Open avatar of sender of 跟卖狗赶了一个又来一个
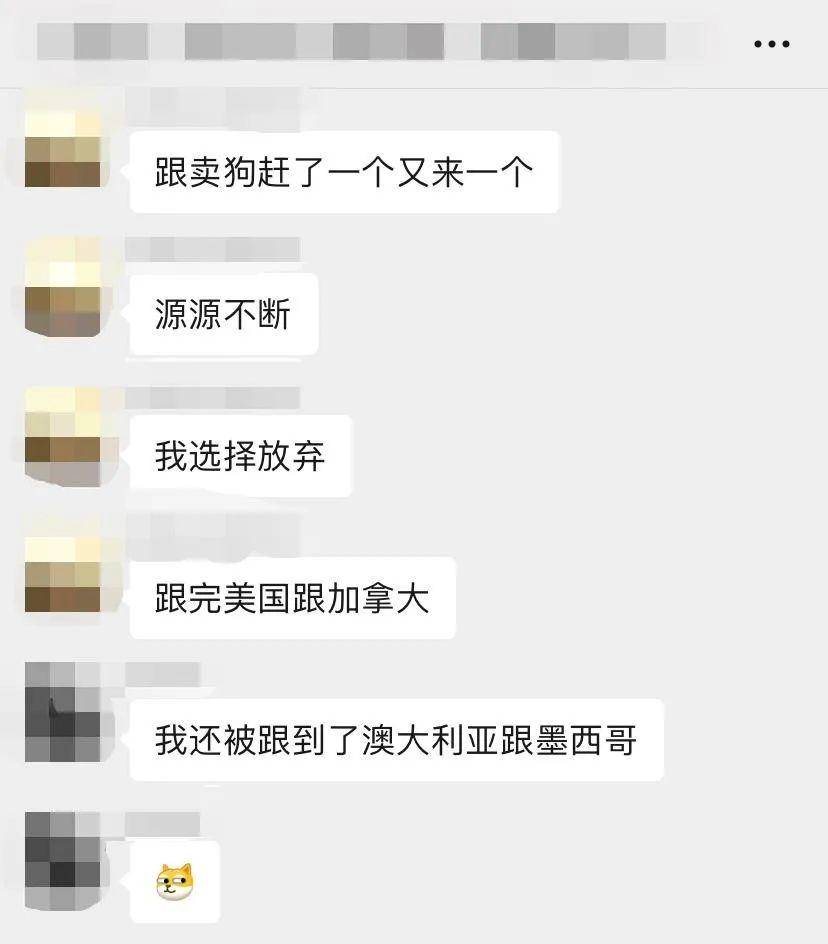 63,148
